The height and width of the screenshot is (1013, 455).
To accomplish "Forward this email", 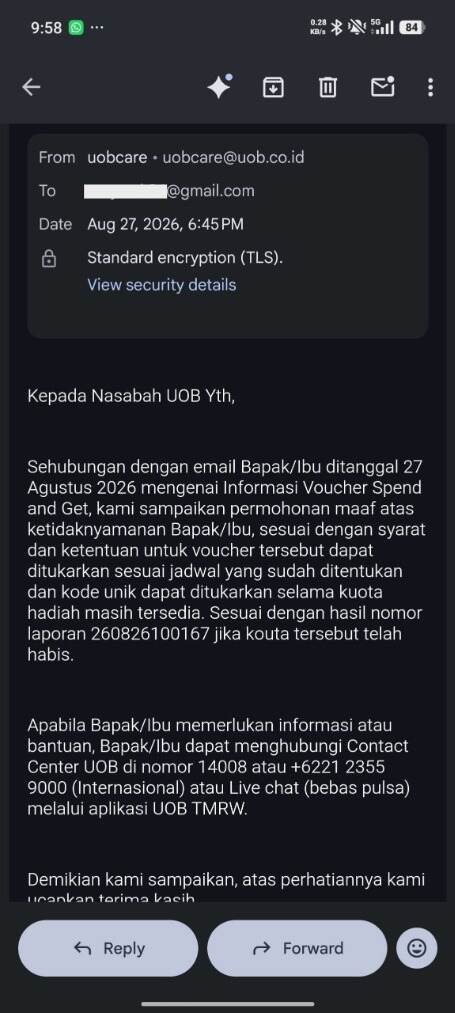I will [297, 948].
